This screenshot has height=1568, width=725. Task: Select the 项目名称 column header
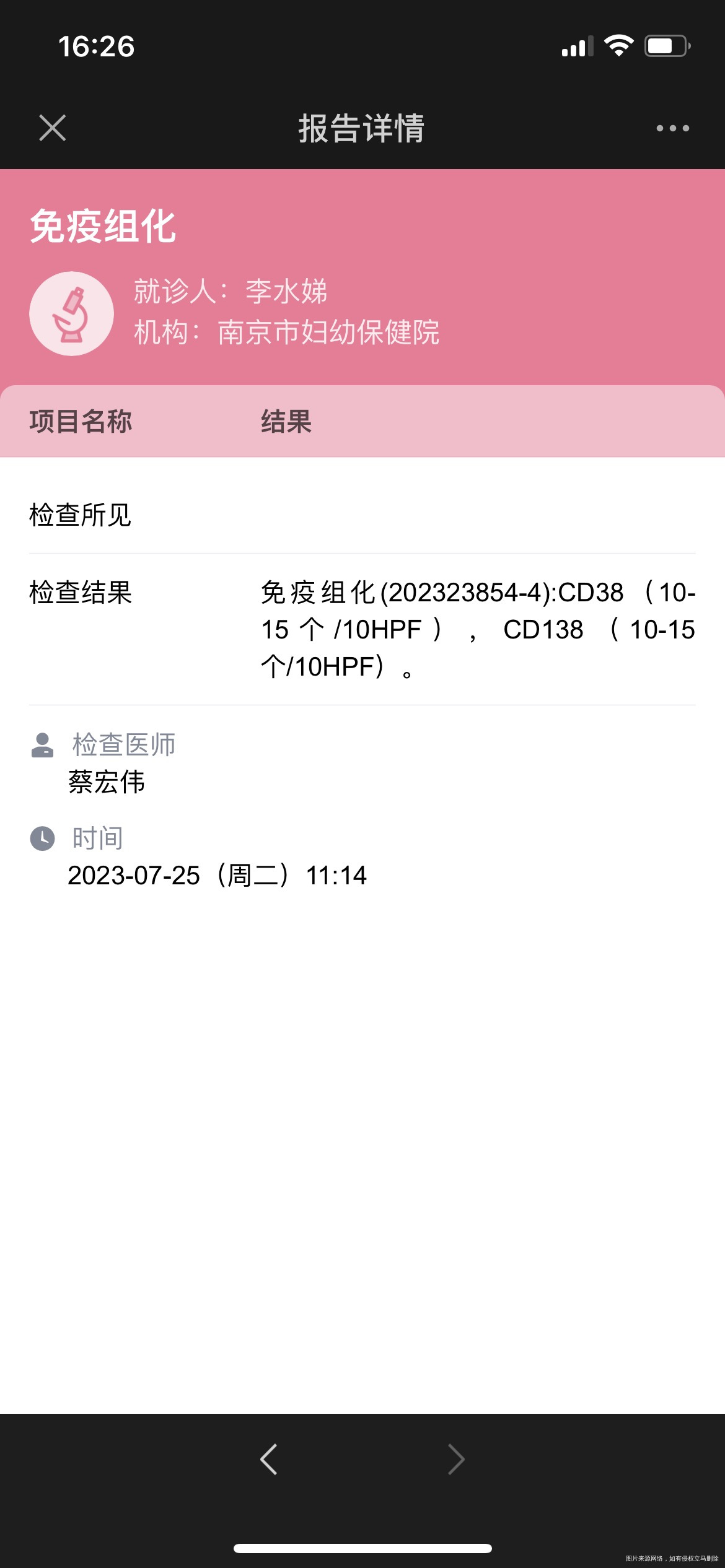click(x=80, y=420)
